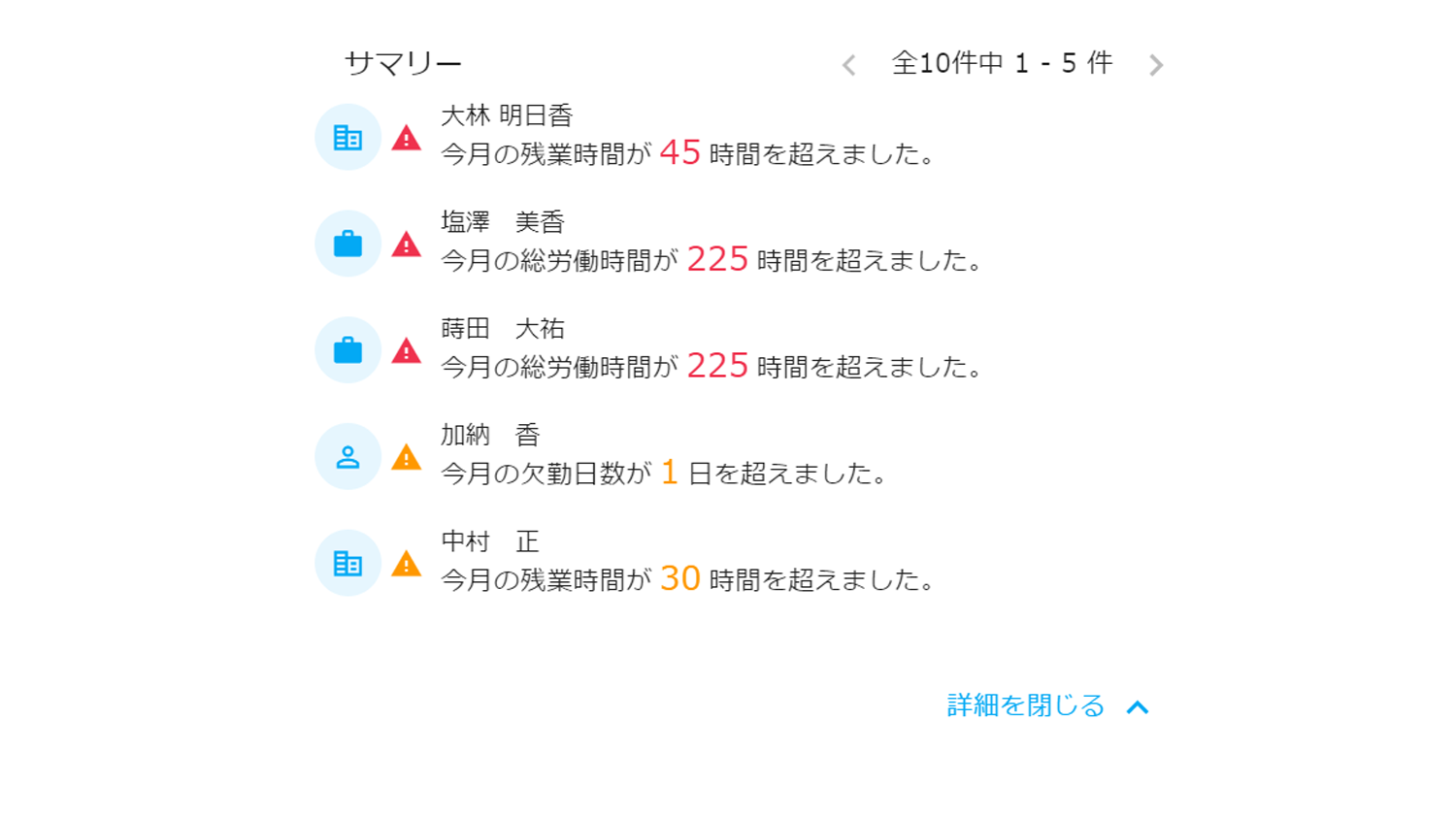Open the alert for 塩澤 美香

711,243
